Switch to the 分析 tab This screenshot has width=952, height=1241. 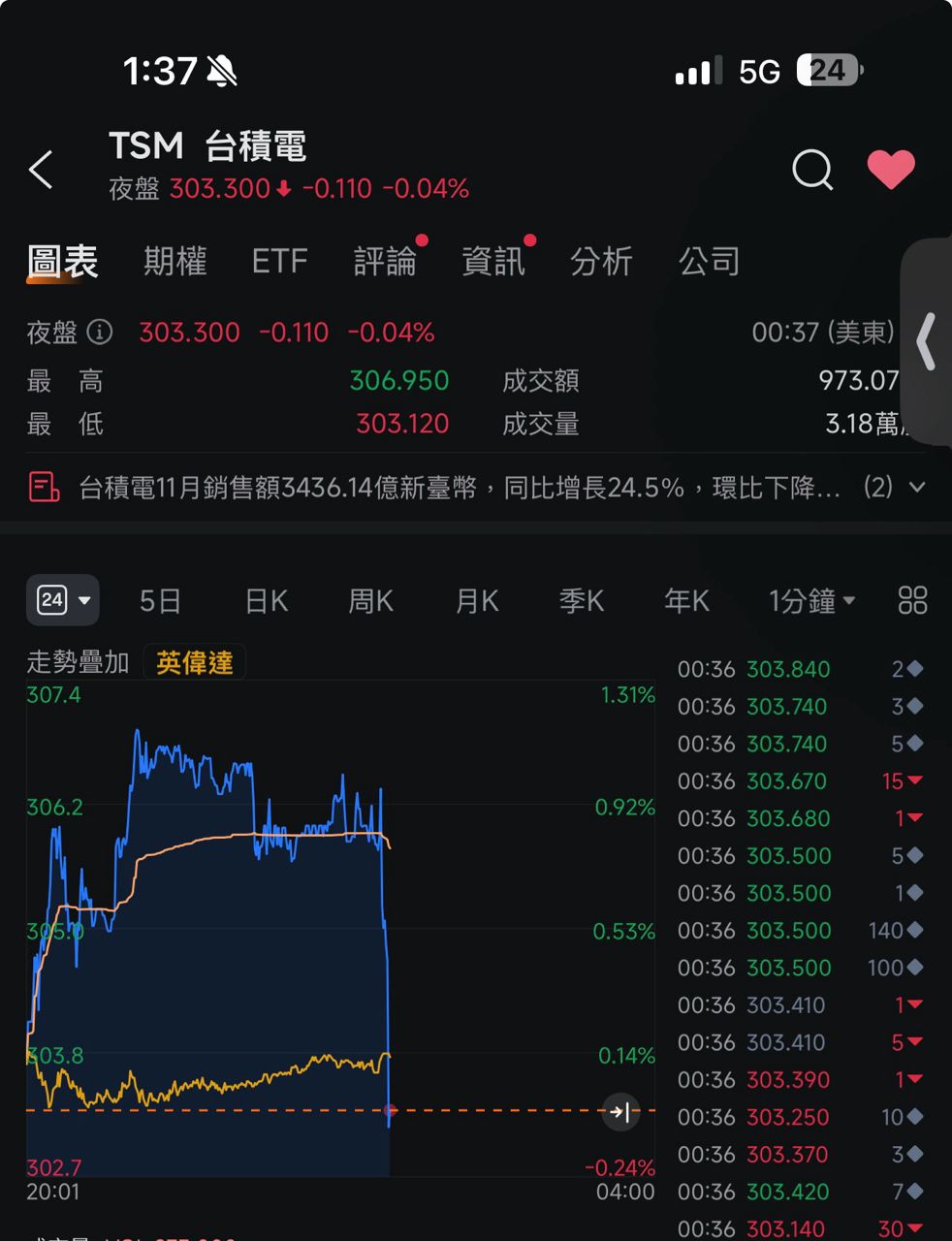[x=601, y=261]
